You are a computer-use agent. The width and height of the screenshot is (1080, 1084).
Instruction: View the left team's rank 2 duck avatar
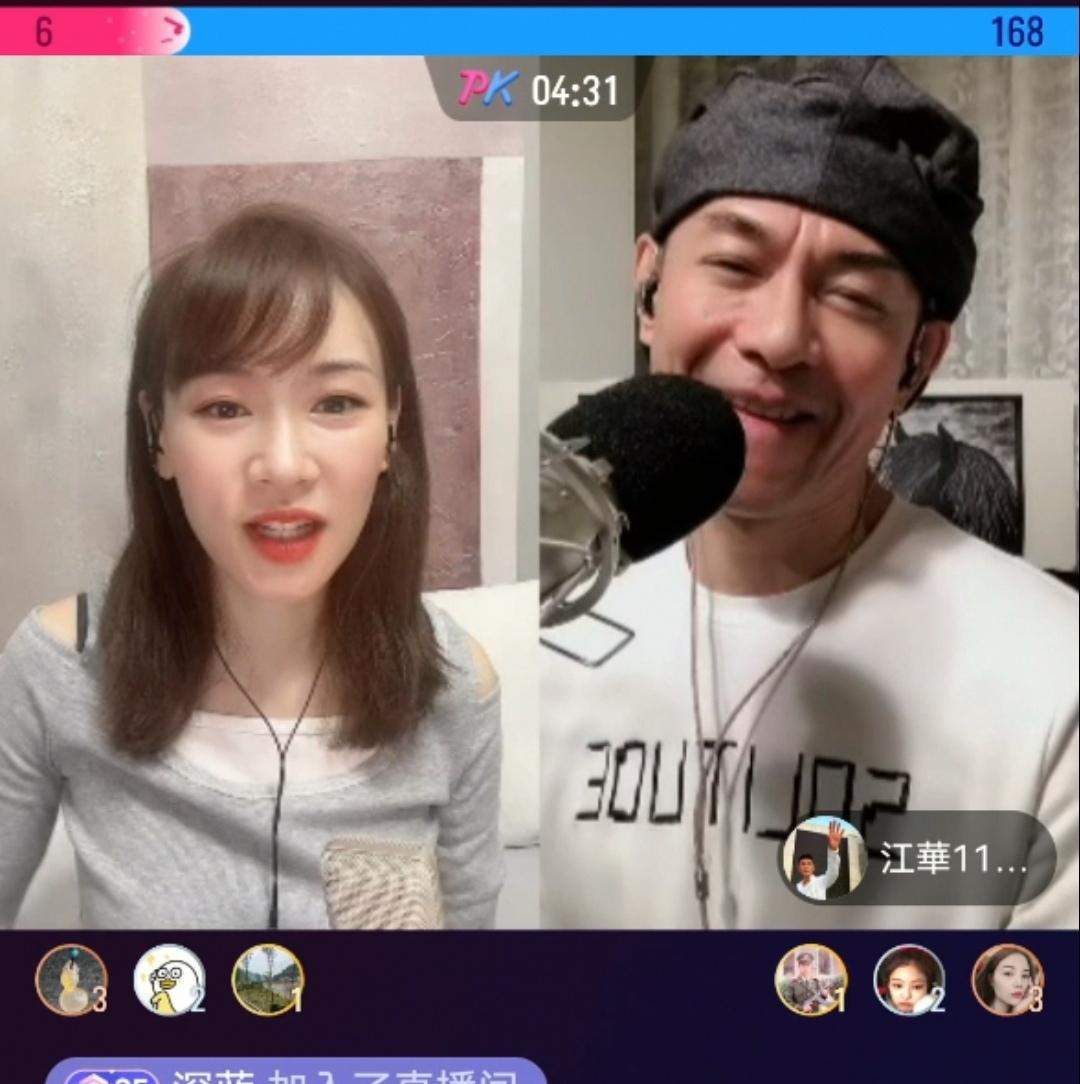point(170,980)
